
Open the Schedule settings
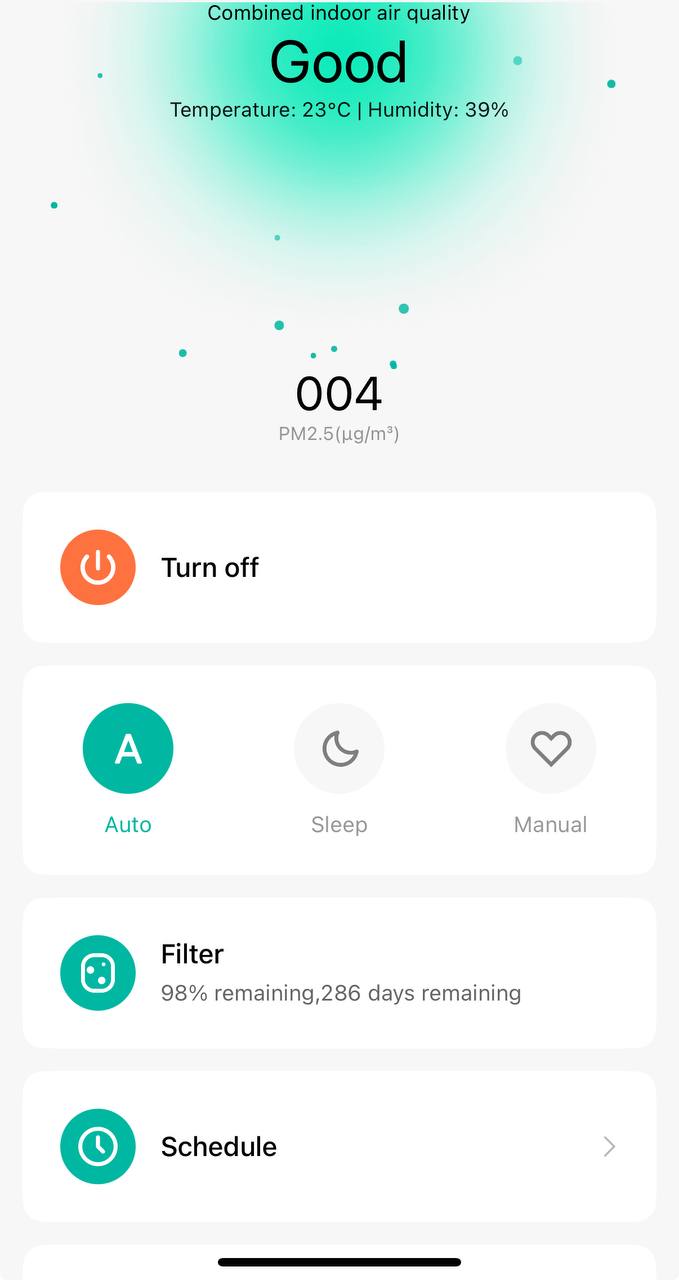pyautogui.click(x=339, y=1147)
